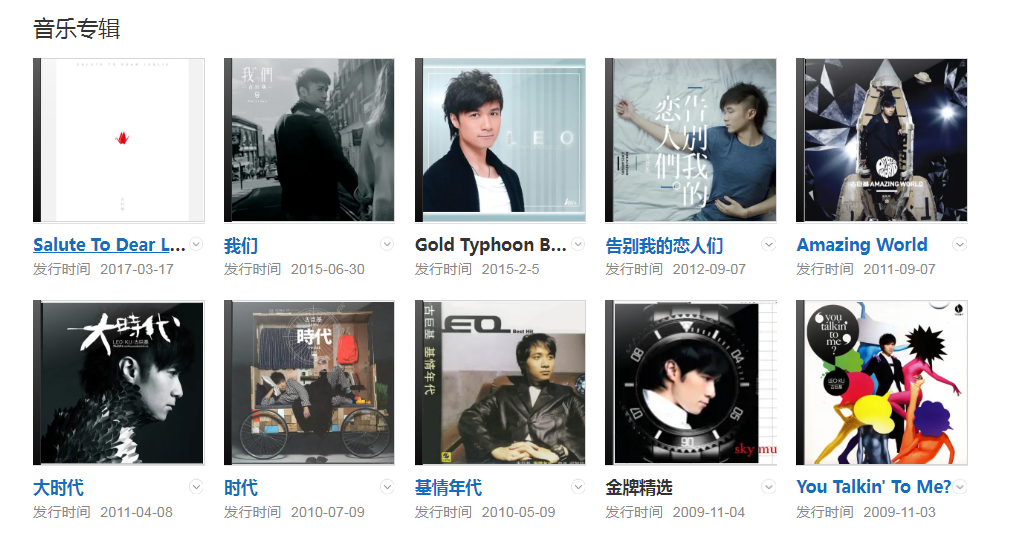This screenshot has width=1016, height=540.
Task: Expand the dropdown next to Amazing World
Action: (960, 245)
